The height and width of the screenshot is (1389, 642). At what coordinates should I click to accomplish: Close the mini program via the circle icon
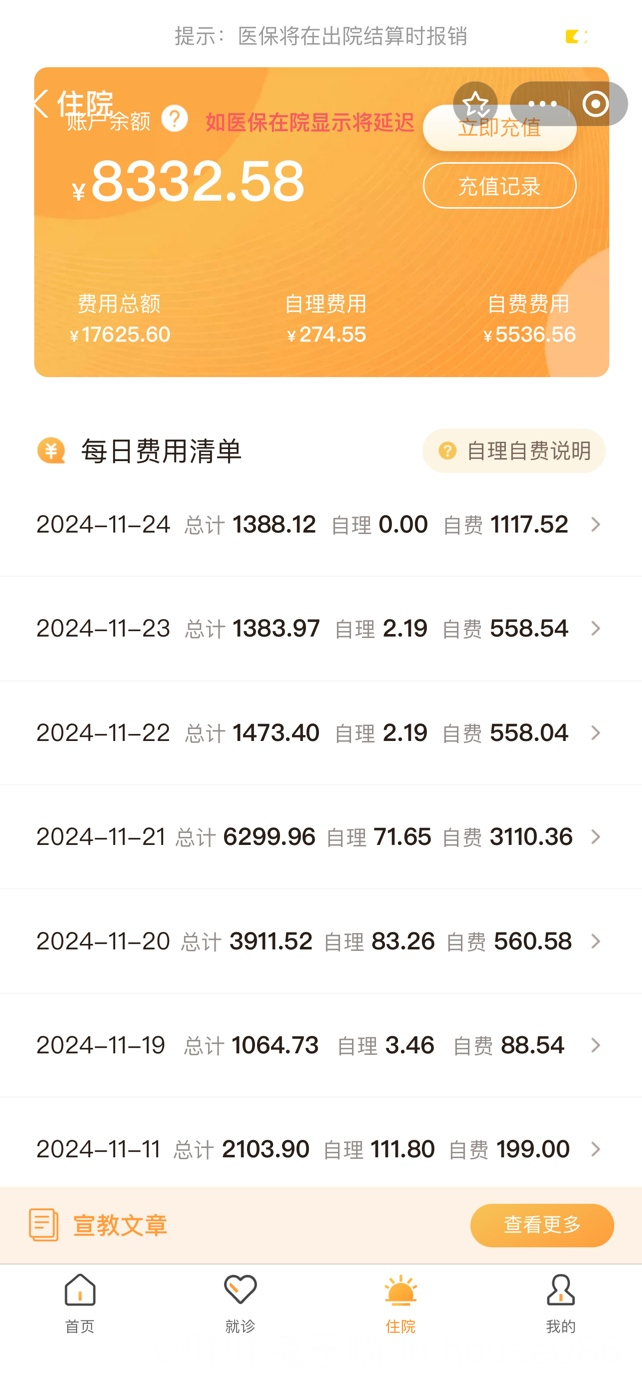(595, 104)
